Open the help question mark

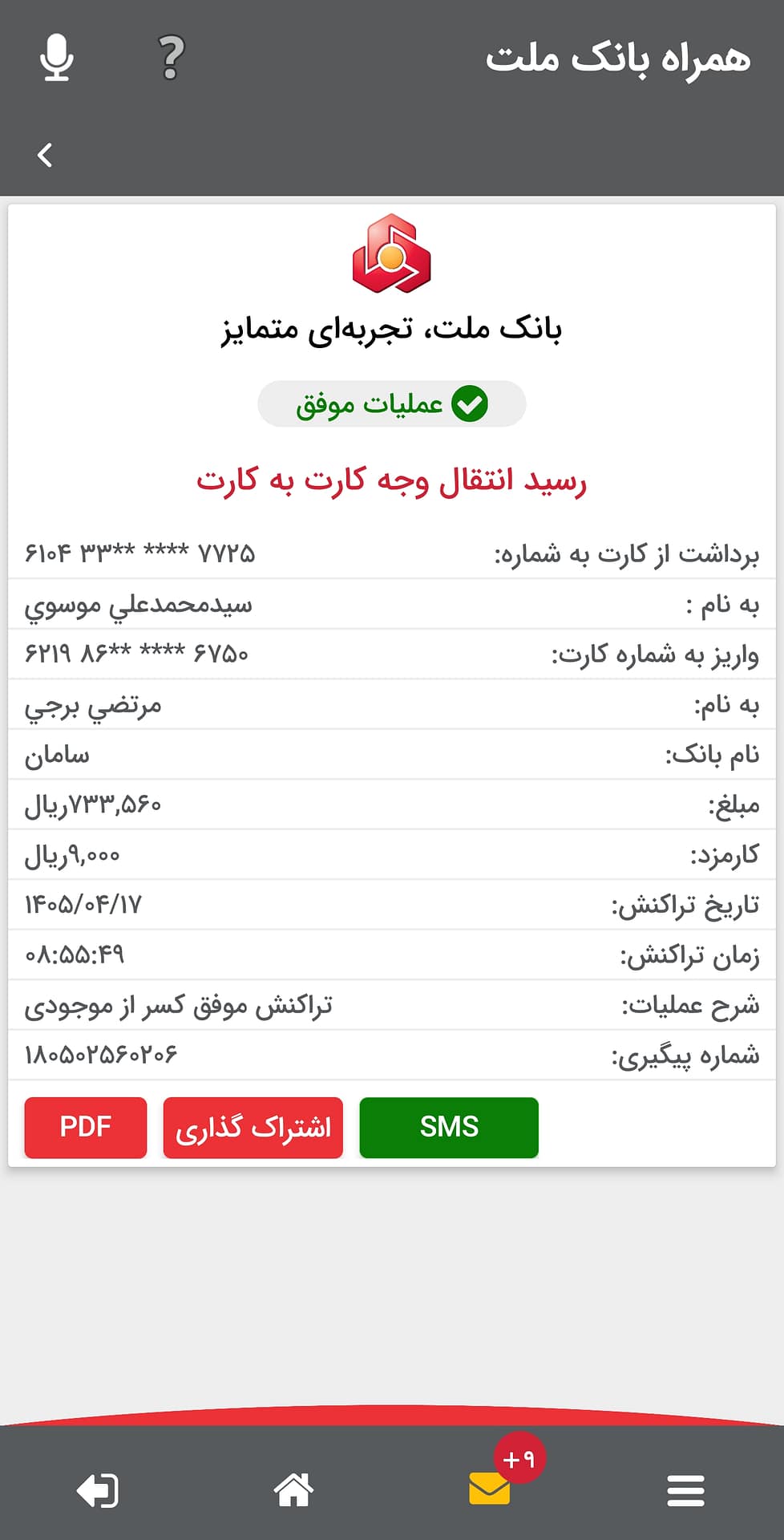tap(171, 58)
